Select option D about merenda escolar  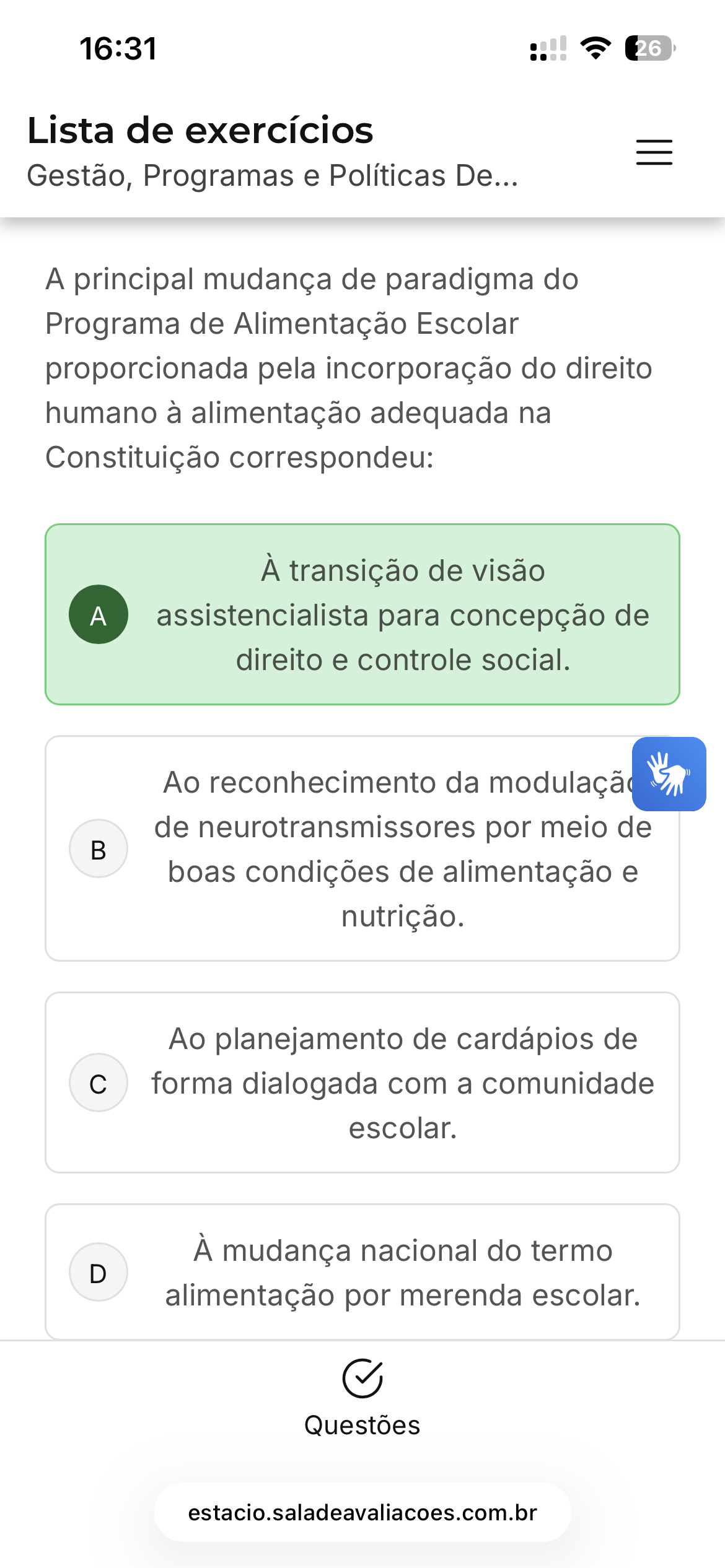coord(362,1272)
